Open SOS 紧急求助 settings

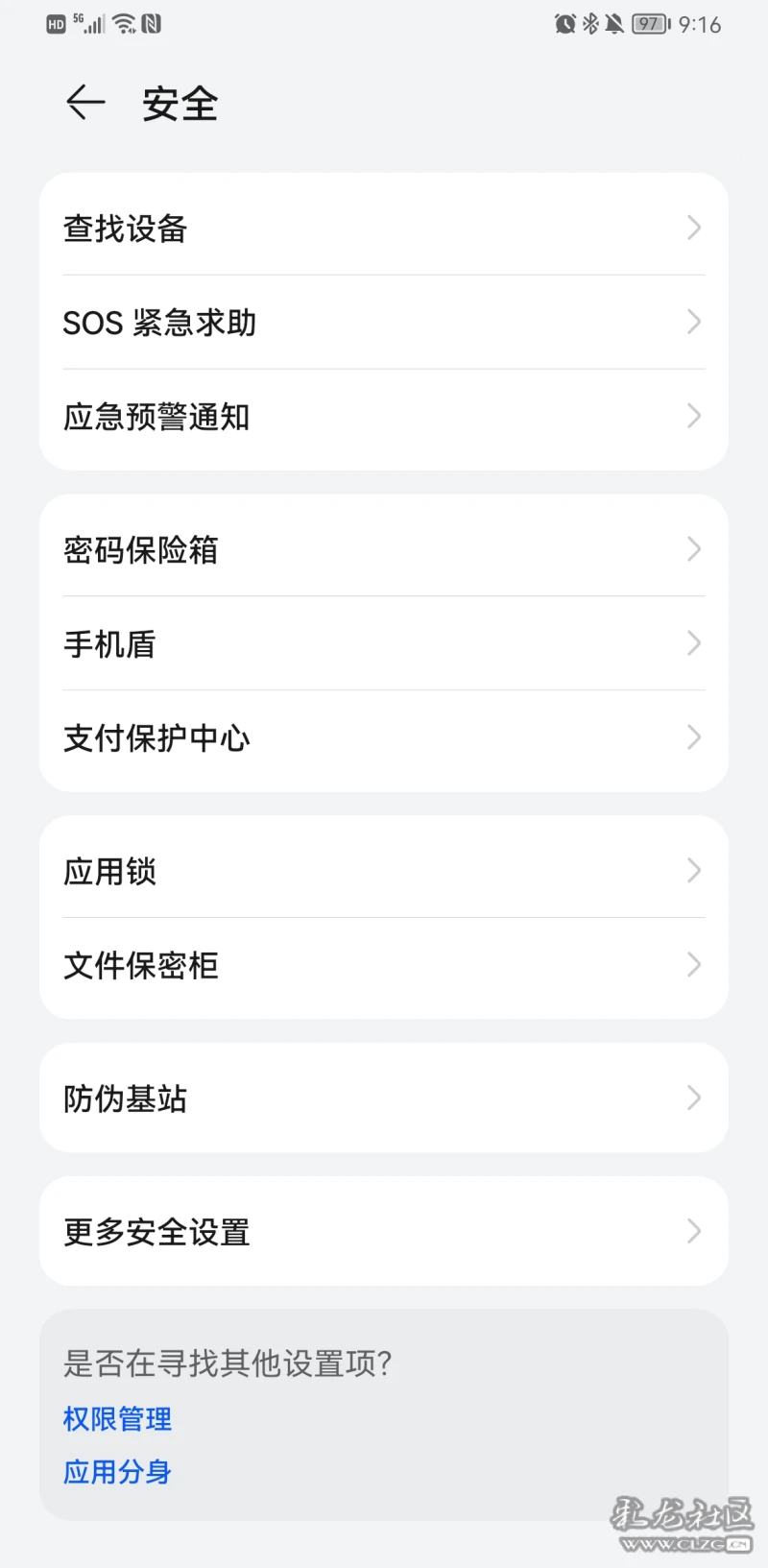click(x=384, y=322)
